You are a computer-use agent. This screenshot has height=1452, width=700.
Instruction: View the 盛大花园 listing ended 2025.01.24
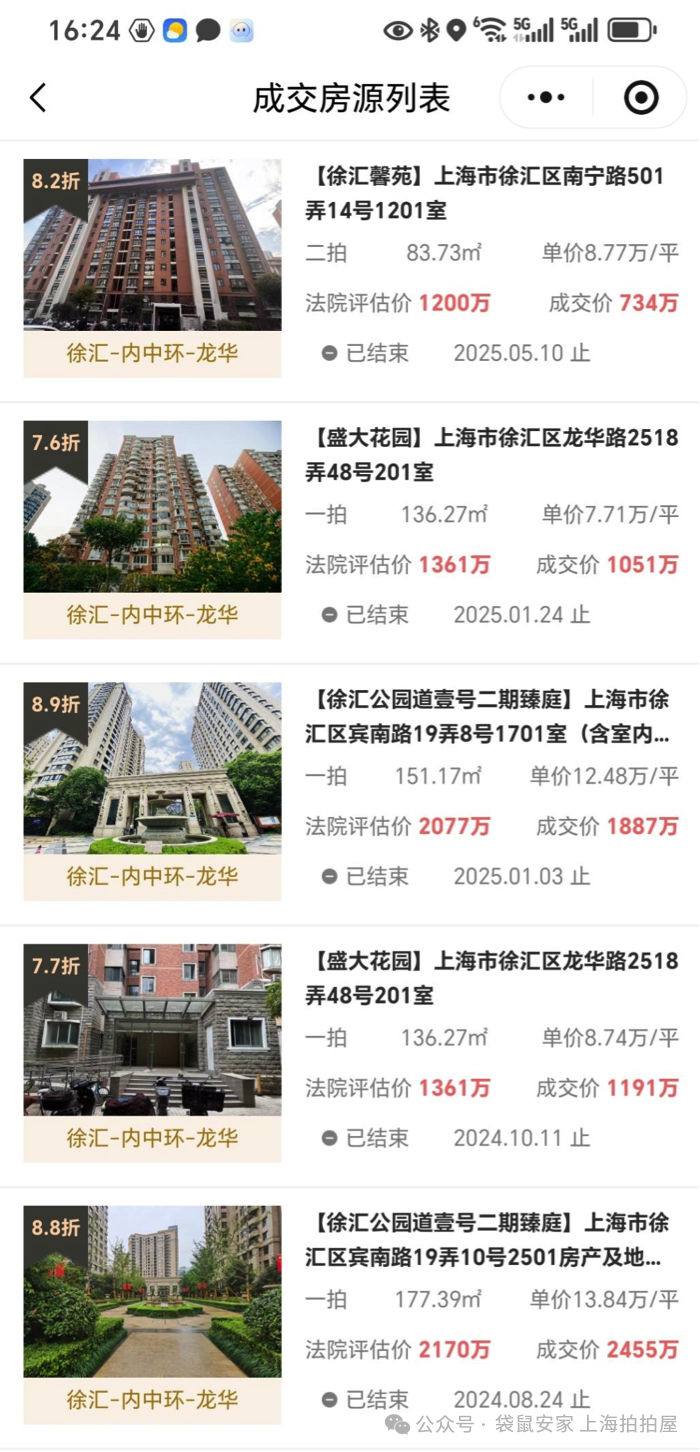pyautogui.click(x=490, y=455)
